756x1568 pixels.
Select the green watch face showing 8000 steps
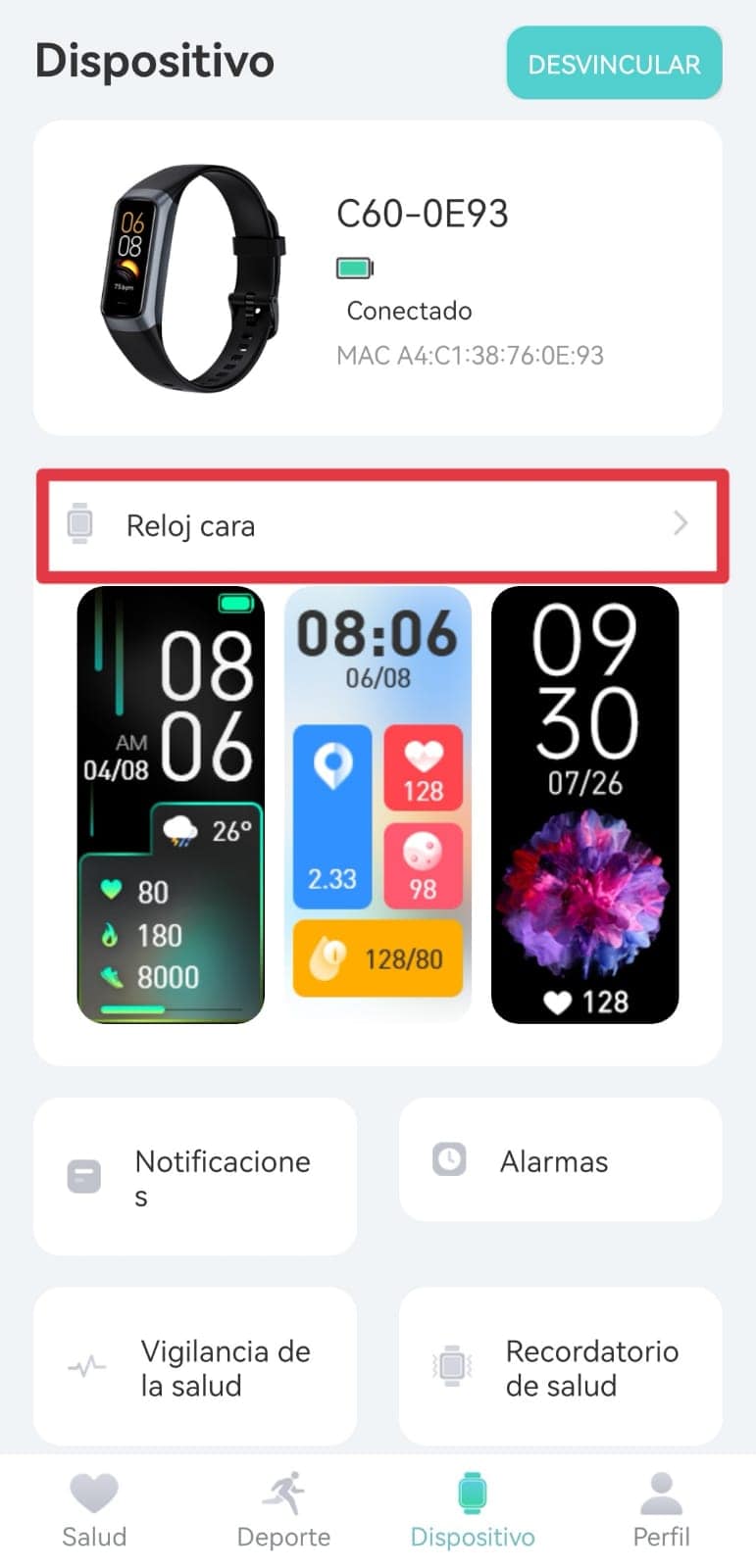[171, 805]
